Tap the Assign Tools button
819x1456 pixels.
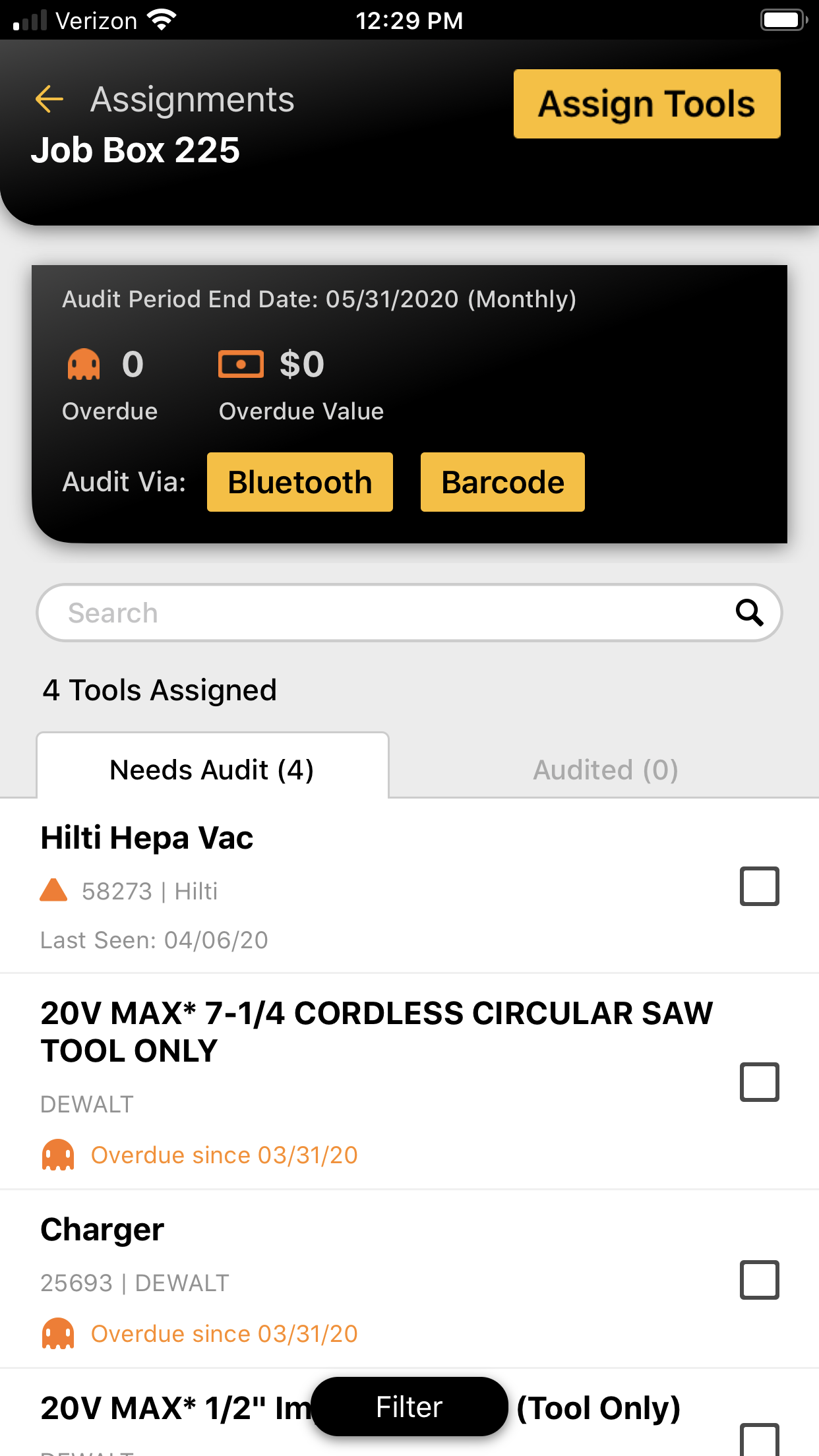pos(647,104)
